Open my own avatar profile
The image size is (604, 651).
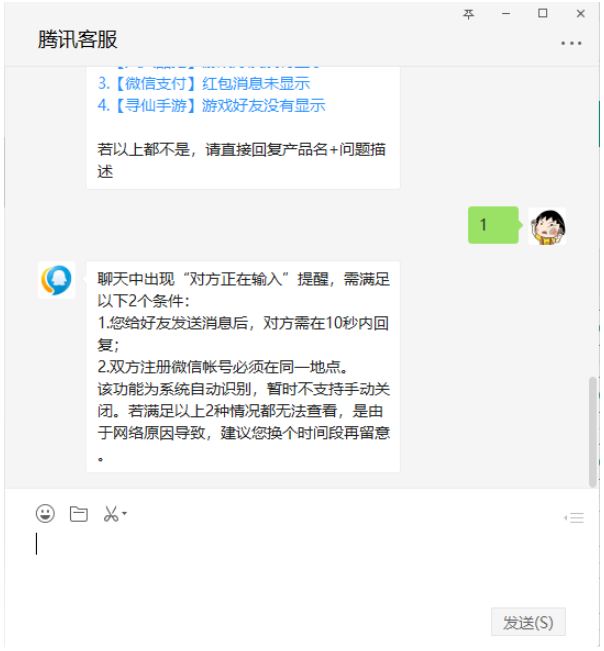pos(547,226)
